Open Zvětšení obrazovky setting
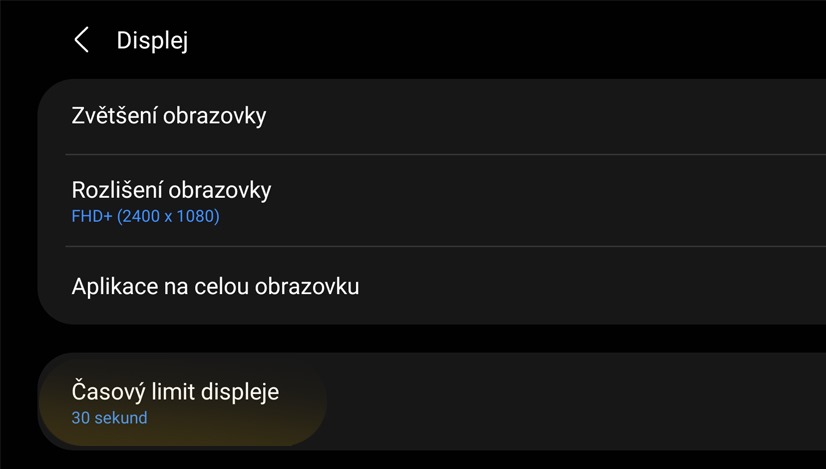Image resolution: width=826 pixels, height=469 pixels. [169, 116]
